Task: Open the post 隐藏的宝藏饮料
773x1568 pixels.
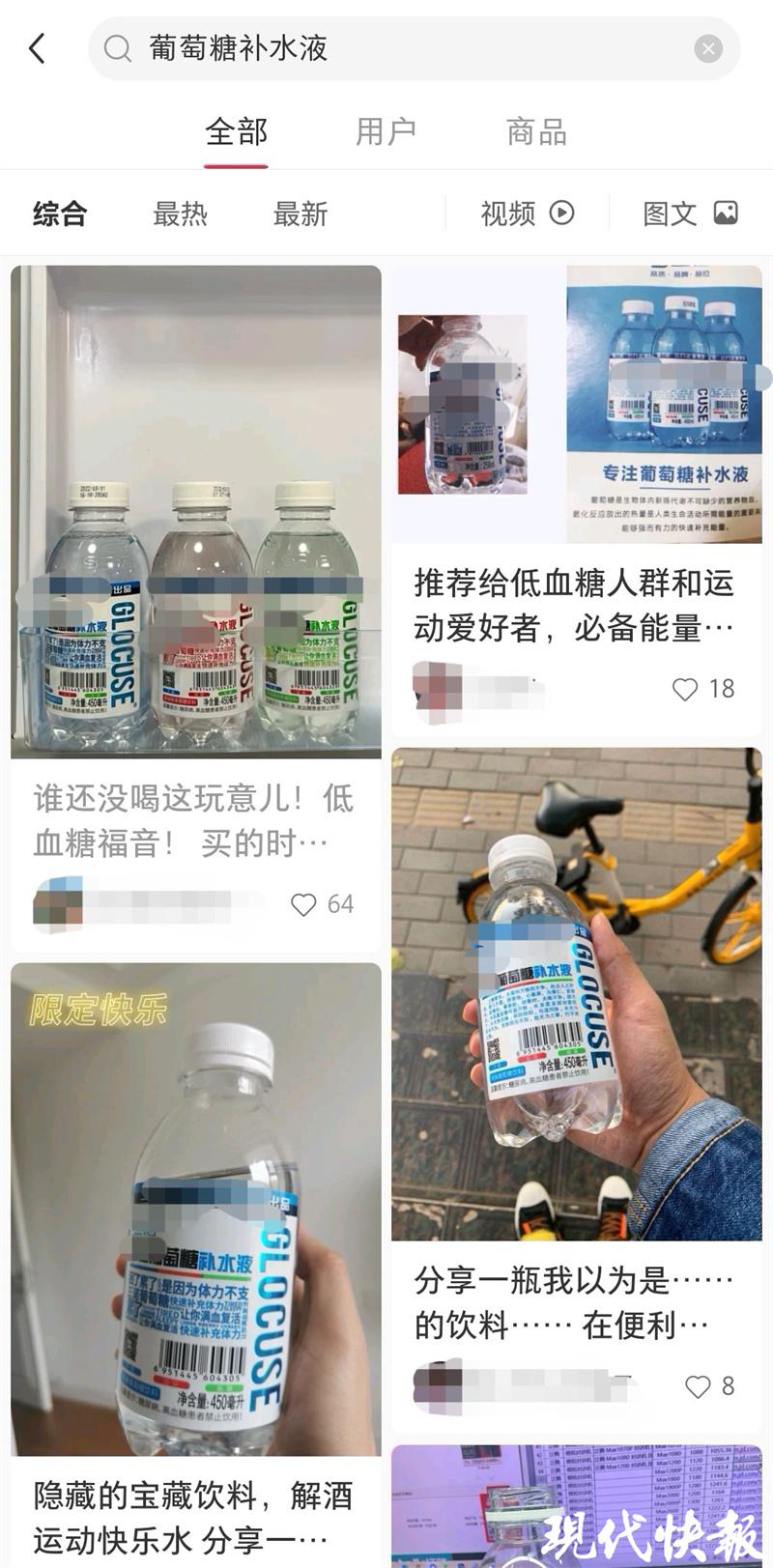Action: pyautogui.click(x=195, y=1515)
